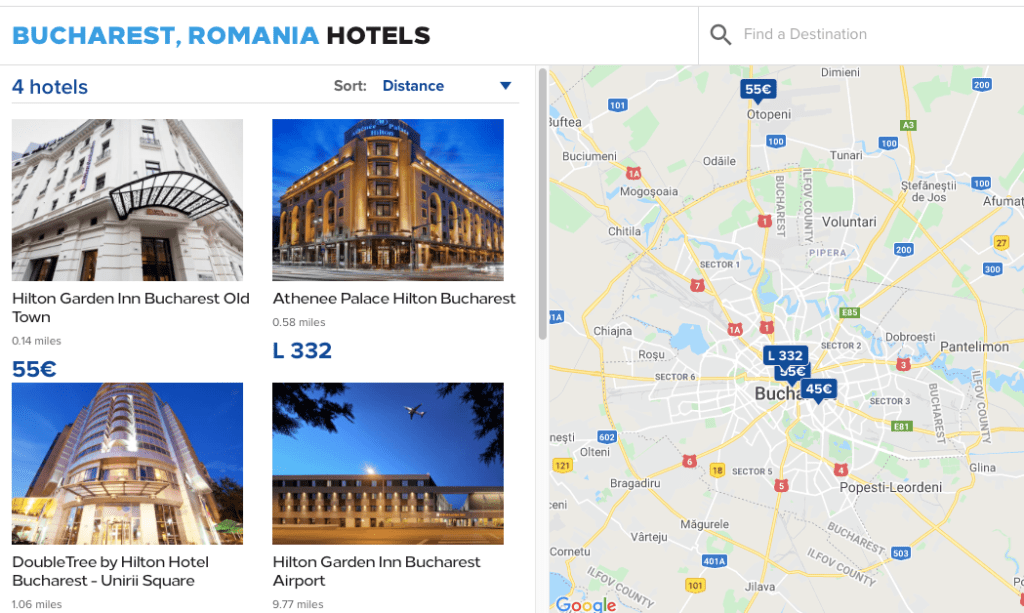
Task: Open Hilton Garden Inn Bucharest Airport photo
Action: pyautogui.click(x=388, y=463)
